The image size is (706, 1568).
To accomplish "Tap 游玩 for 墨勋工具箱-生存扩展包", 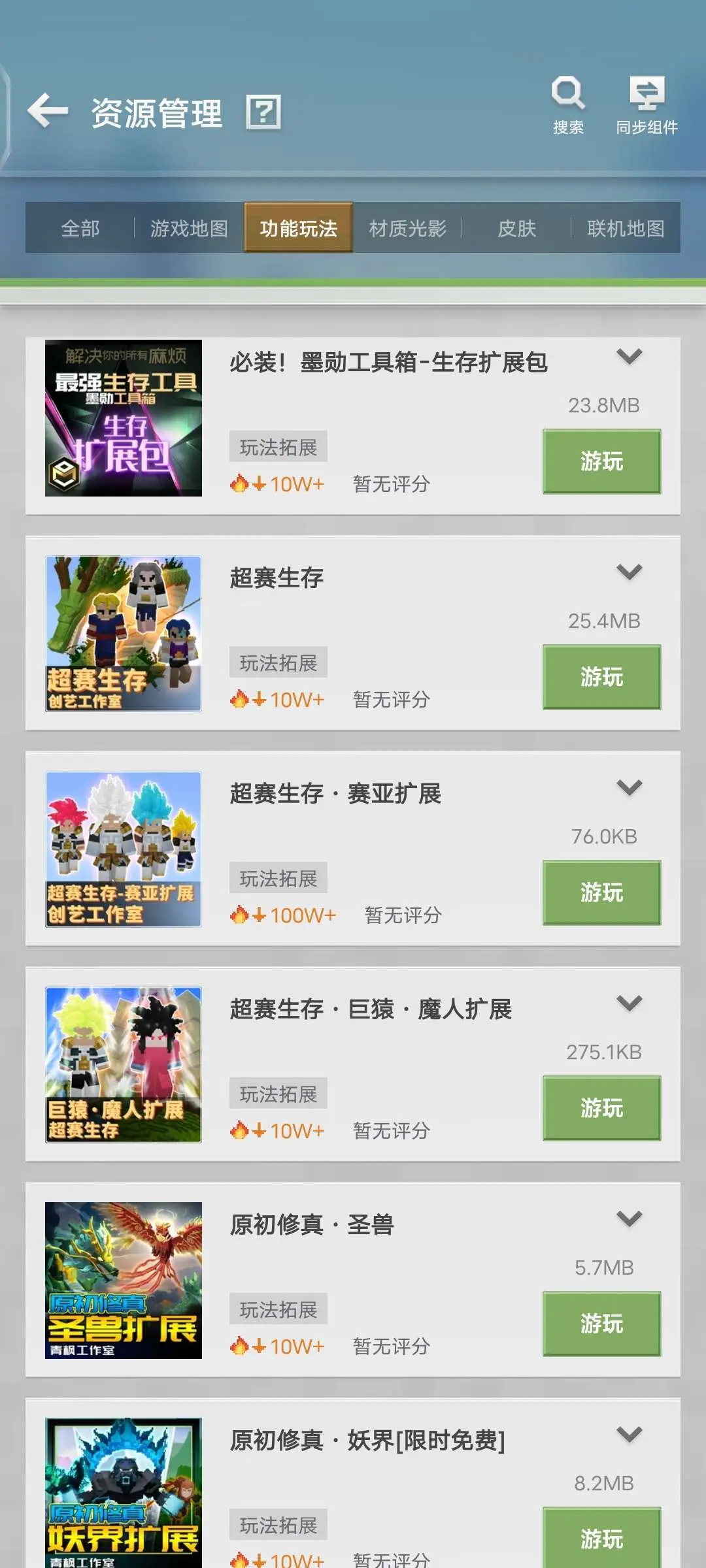I will pos(601,461).
